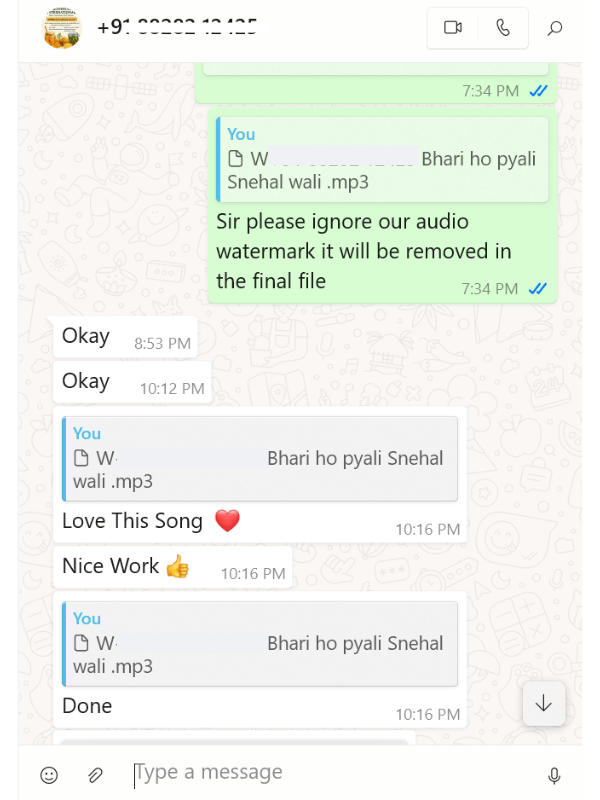The height and width of the screenshot is (800, 600).
Task: Open quoted mp3 in the watermark message
Action: tap(382, 159)
